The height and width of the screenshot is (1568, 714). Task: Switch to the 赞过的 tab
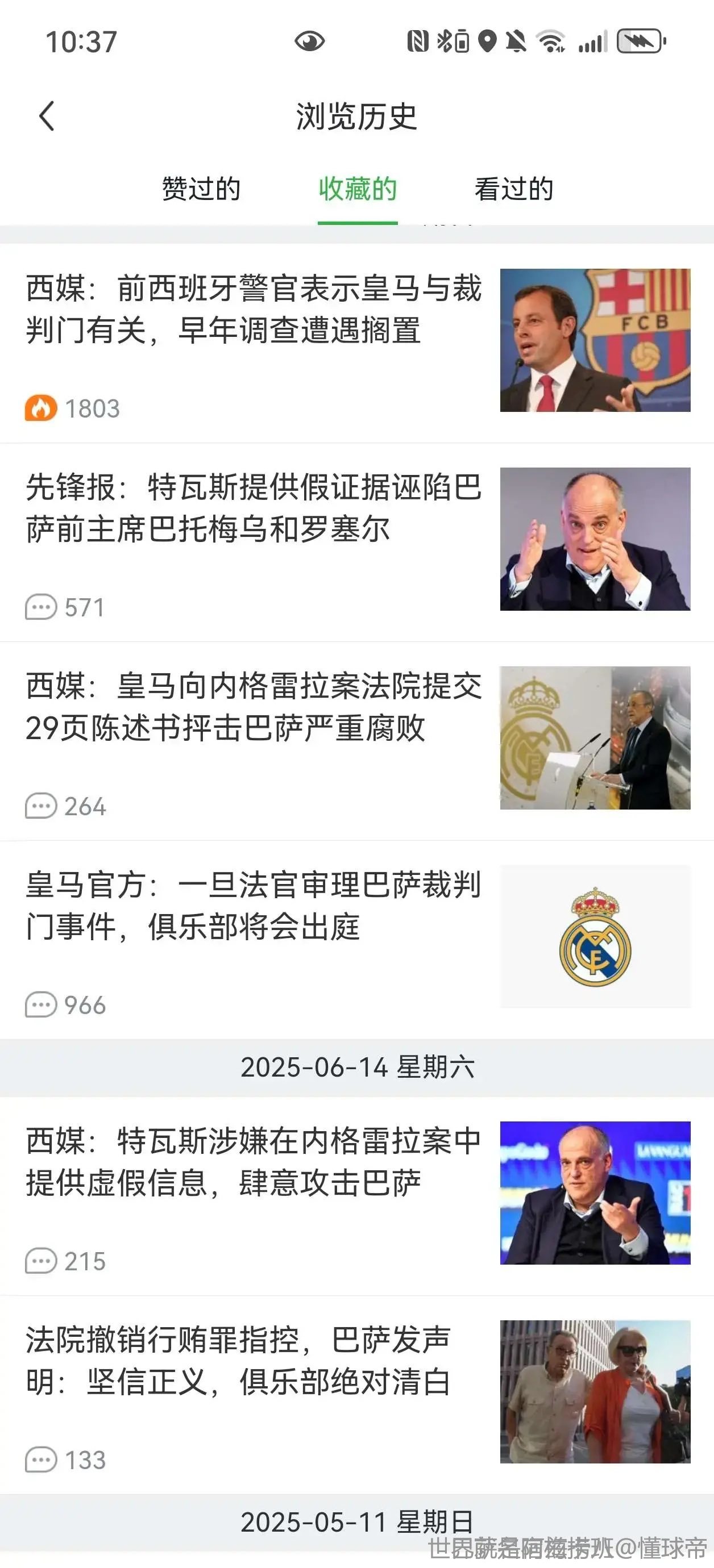(x=201, y=189)
